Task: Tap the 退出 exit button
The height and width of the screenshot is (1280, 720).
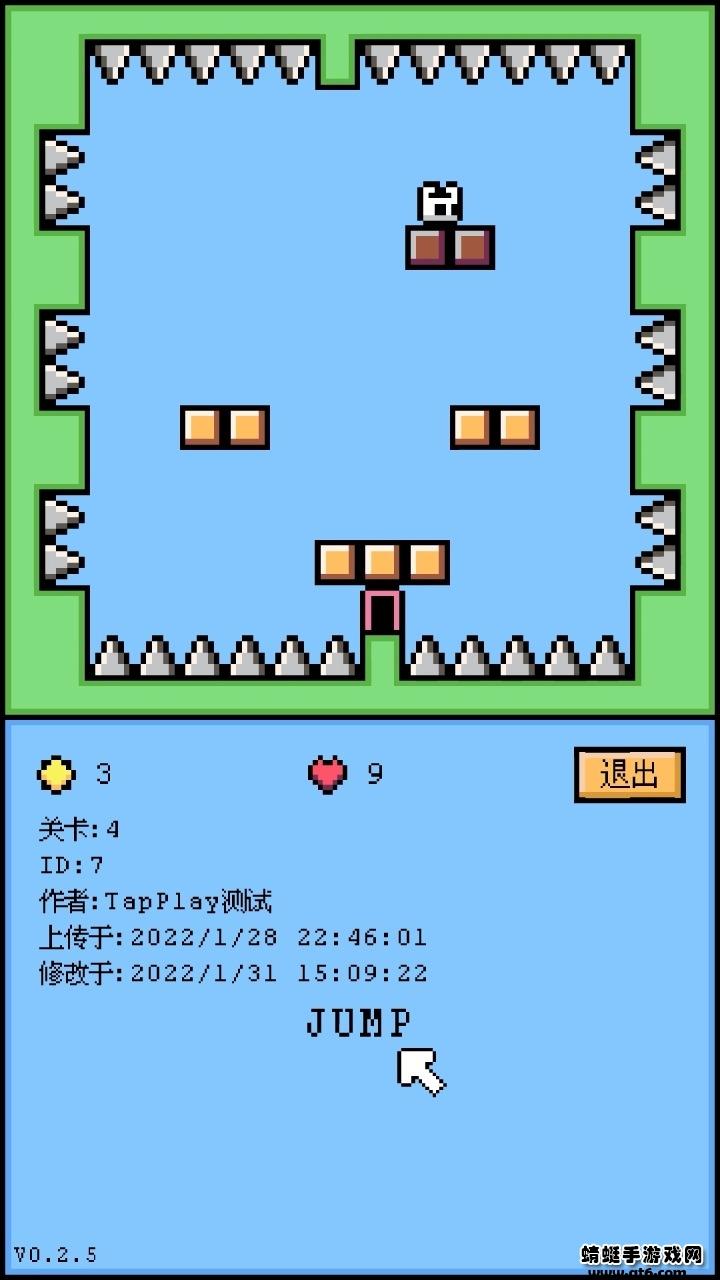Action: [x=629, y=775]
